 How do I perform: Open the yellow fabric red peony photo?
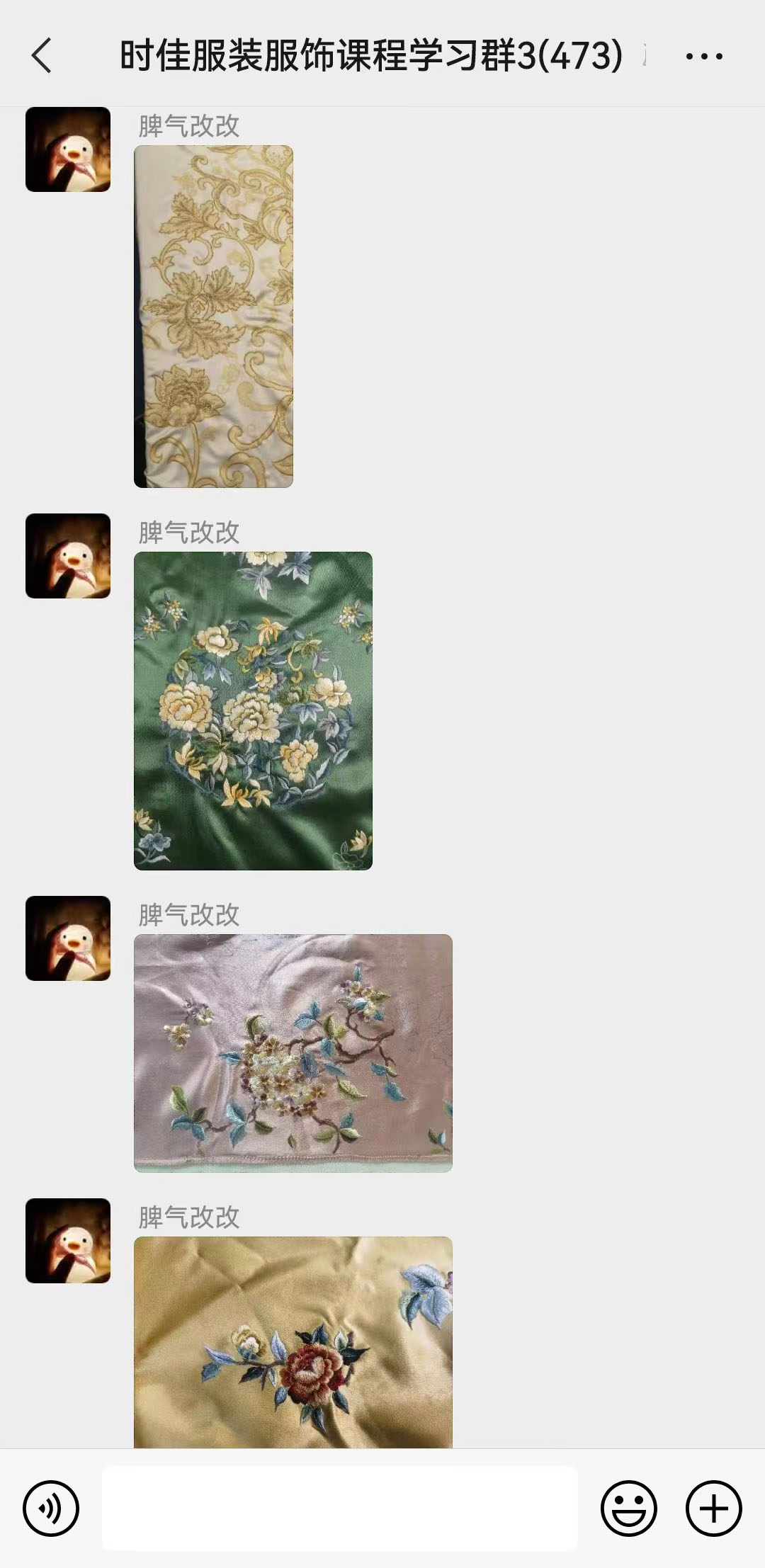(293, 1341)
